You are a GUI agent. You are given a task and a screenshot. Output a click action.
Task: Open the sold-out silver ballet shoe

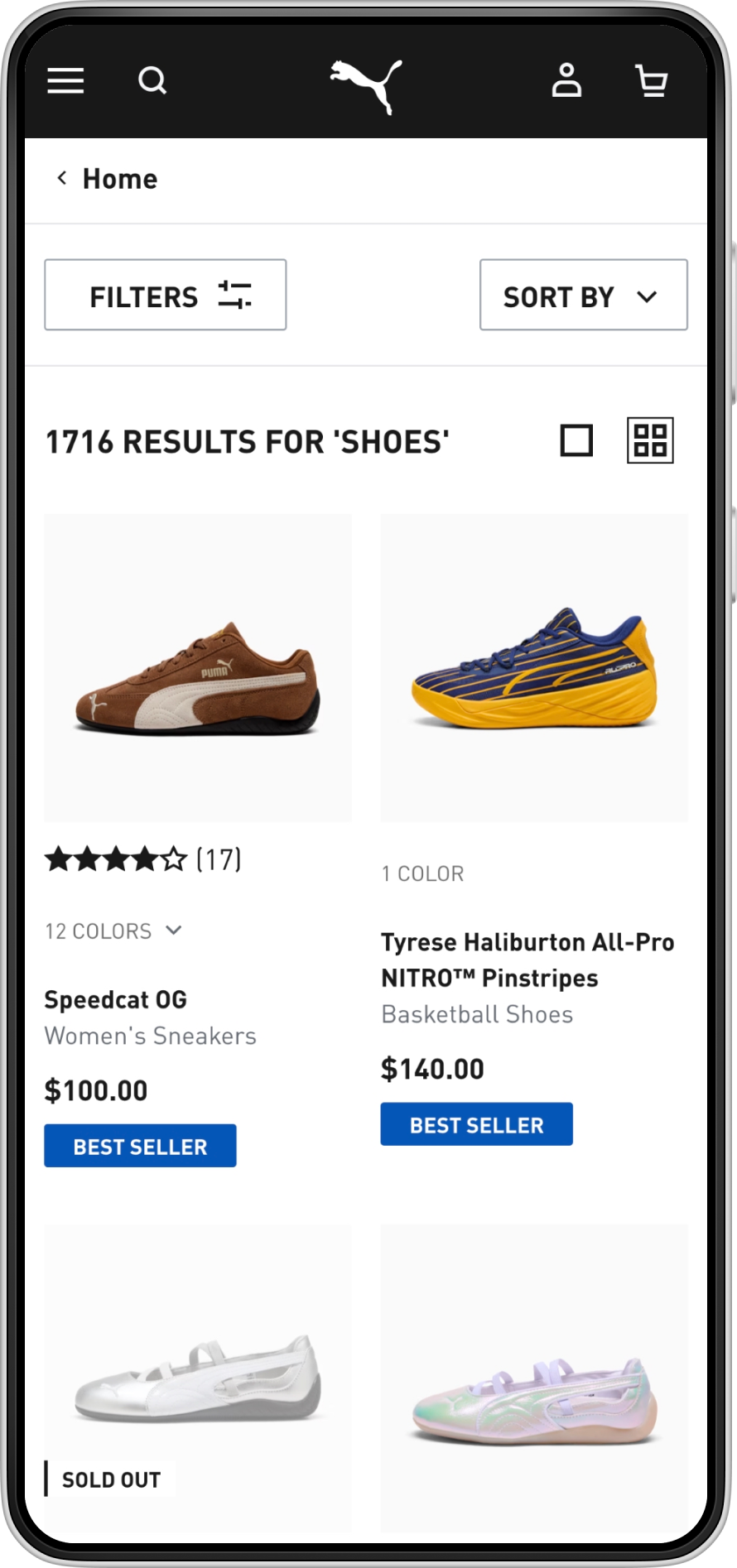click(198, 1378)
